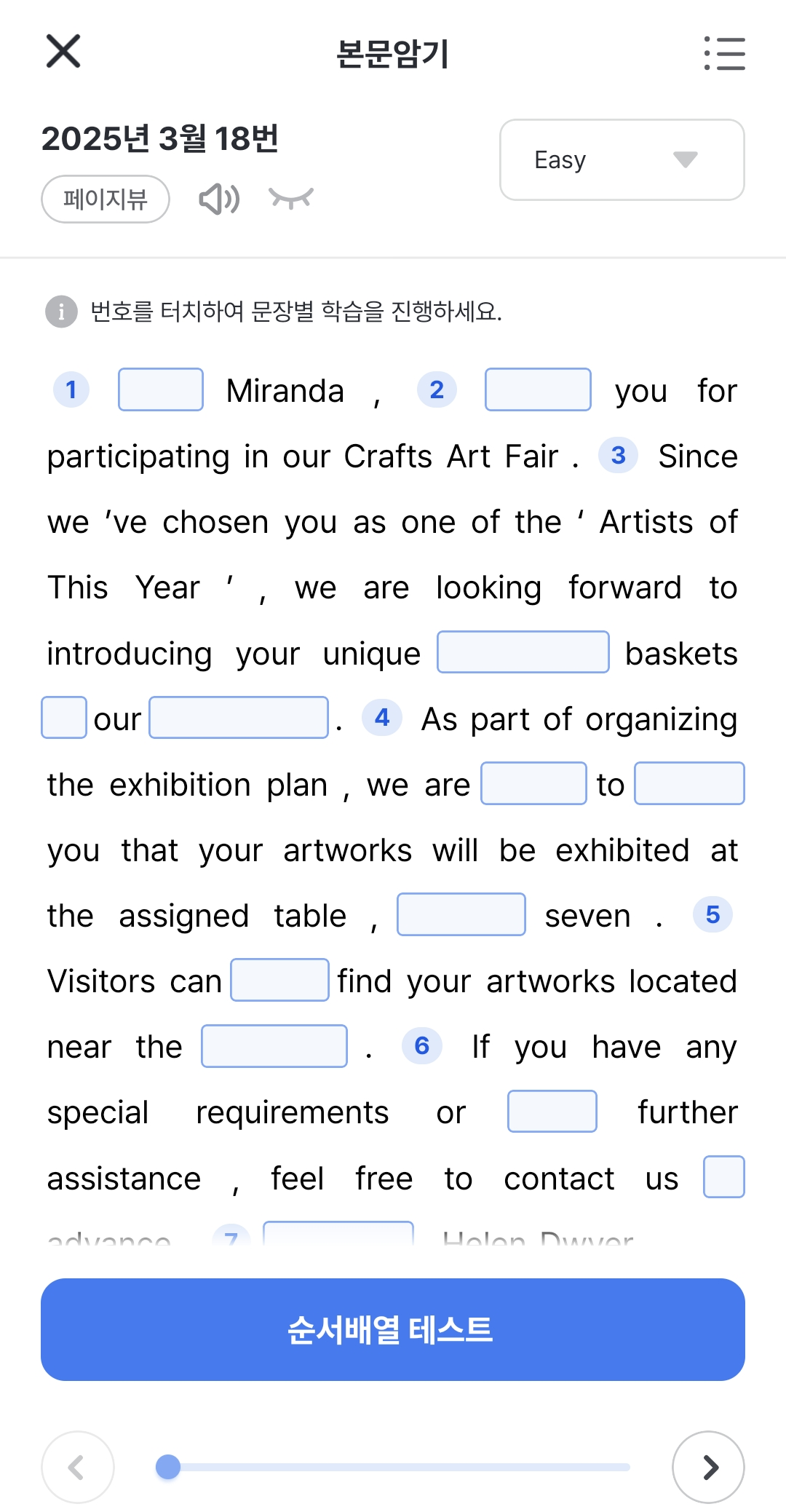Select sentence number 3 badge

click(x=619, y=455)
